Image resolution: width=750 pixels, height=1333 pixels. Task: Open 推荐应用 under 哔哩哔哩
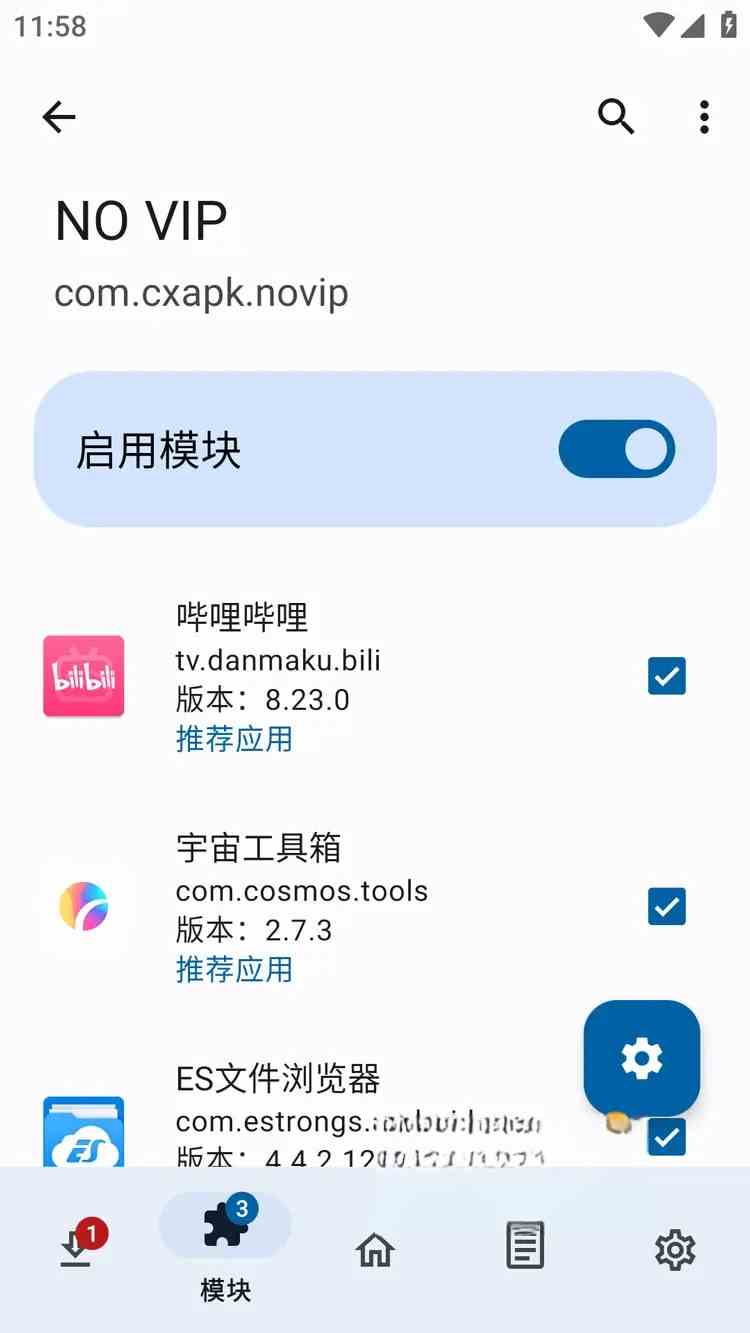pyautogui.click(x=233, y=739)
